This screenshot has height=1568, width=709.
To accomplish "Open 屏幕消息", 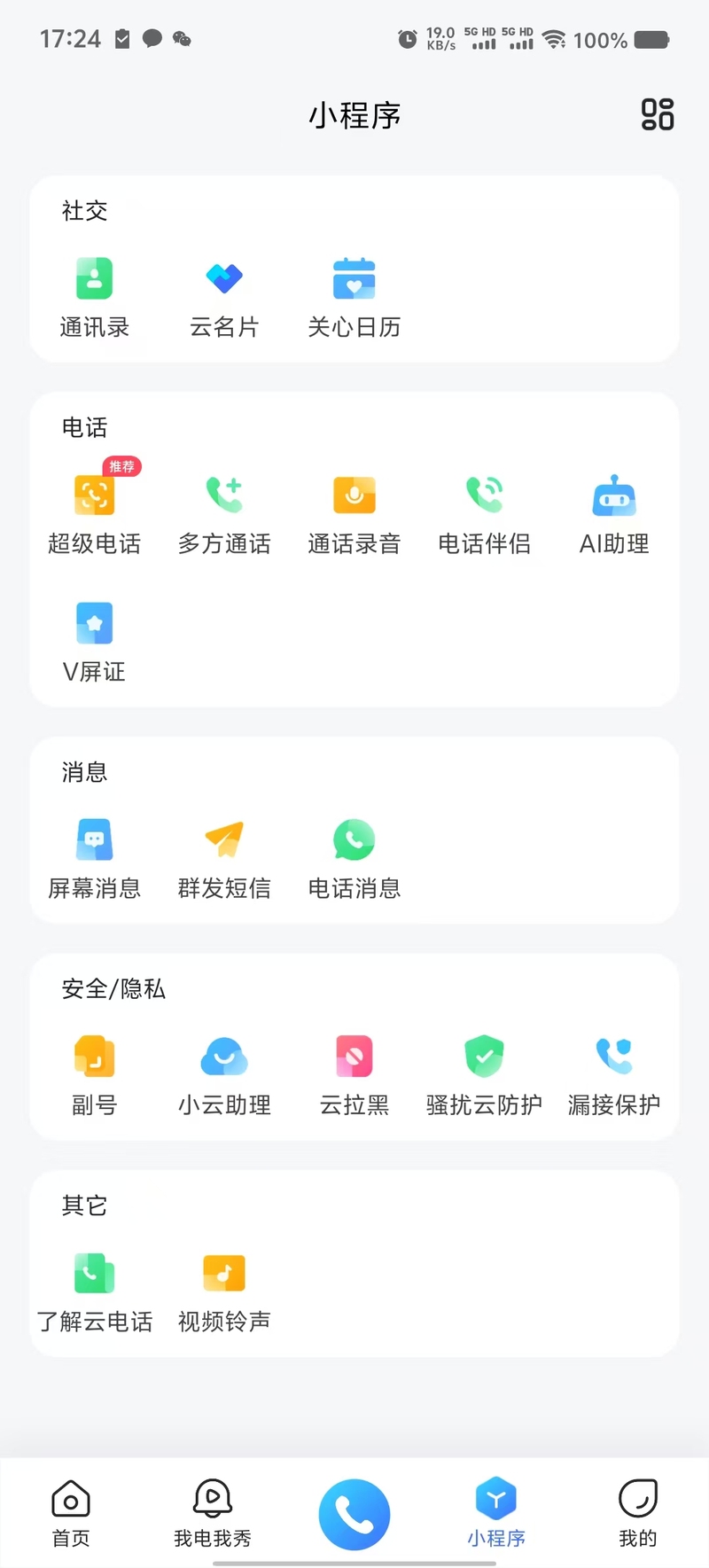I will click(x=94, y=860).
